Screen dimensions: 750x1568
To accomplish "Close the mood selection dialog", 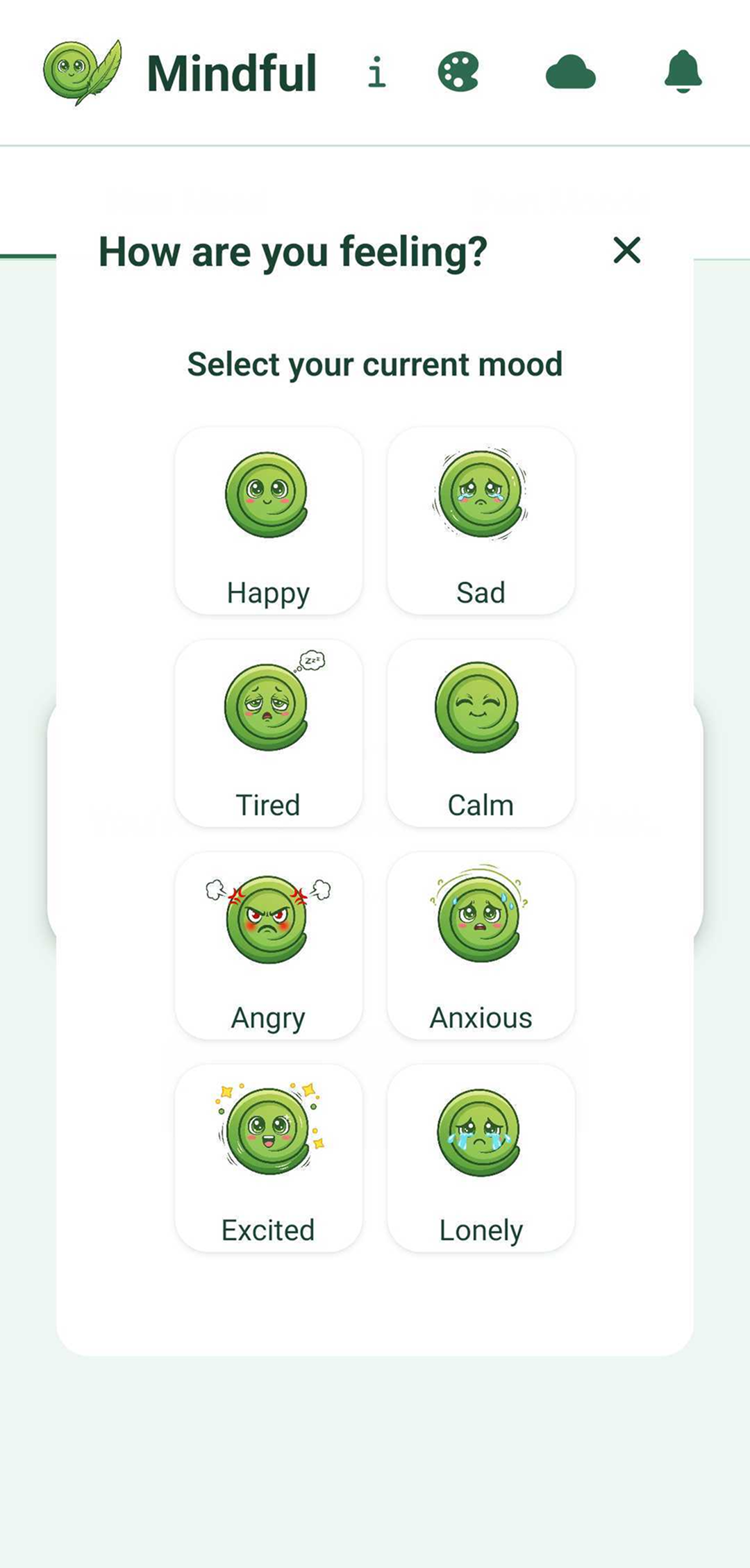I will [626, 251].
